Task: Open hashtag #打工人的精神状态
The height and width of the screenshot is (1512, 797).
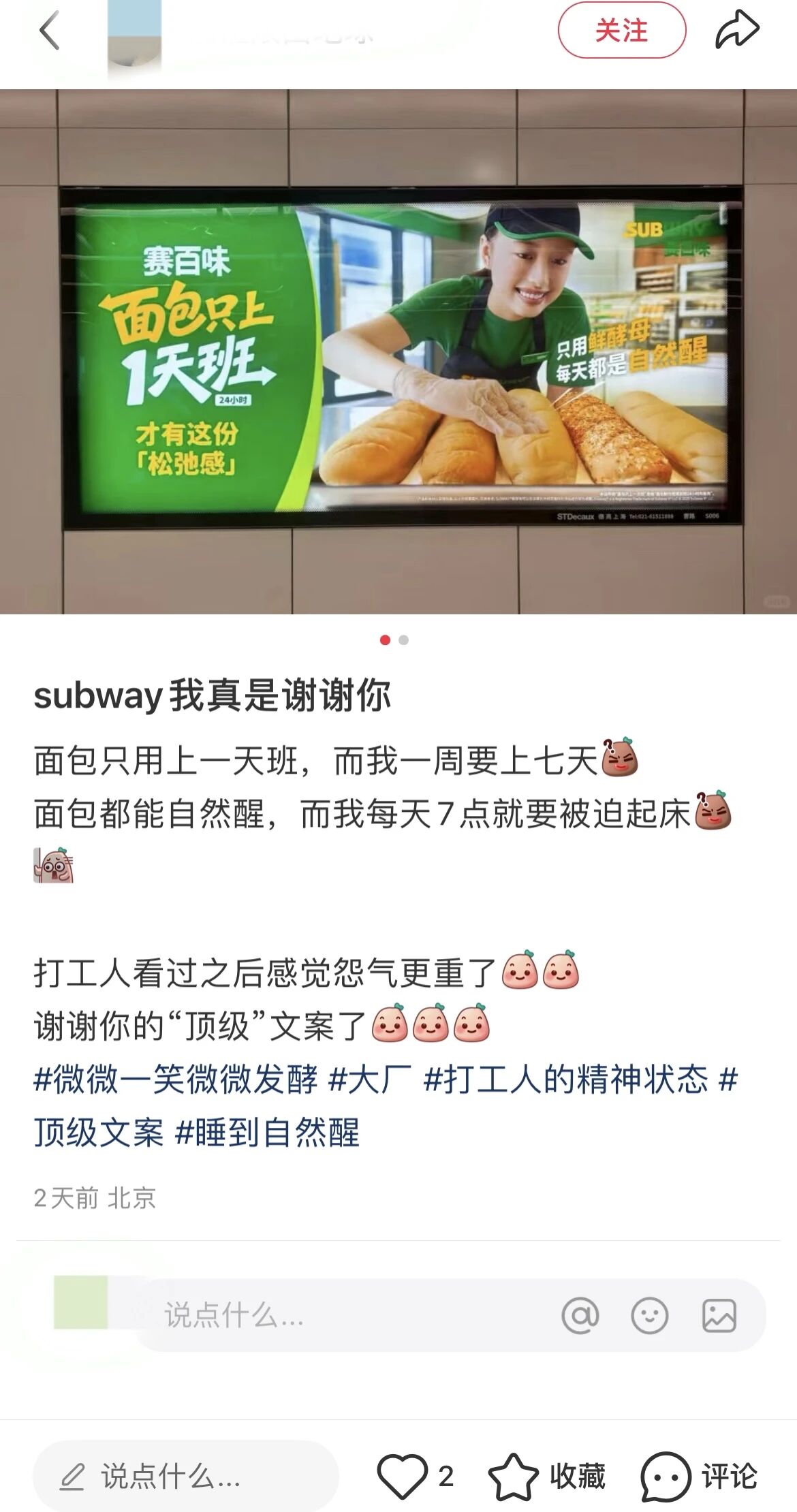Action: pos(565,1080)
